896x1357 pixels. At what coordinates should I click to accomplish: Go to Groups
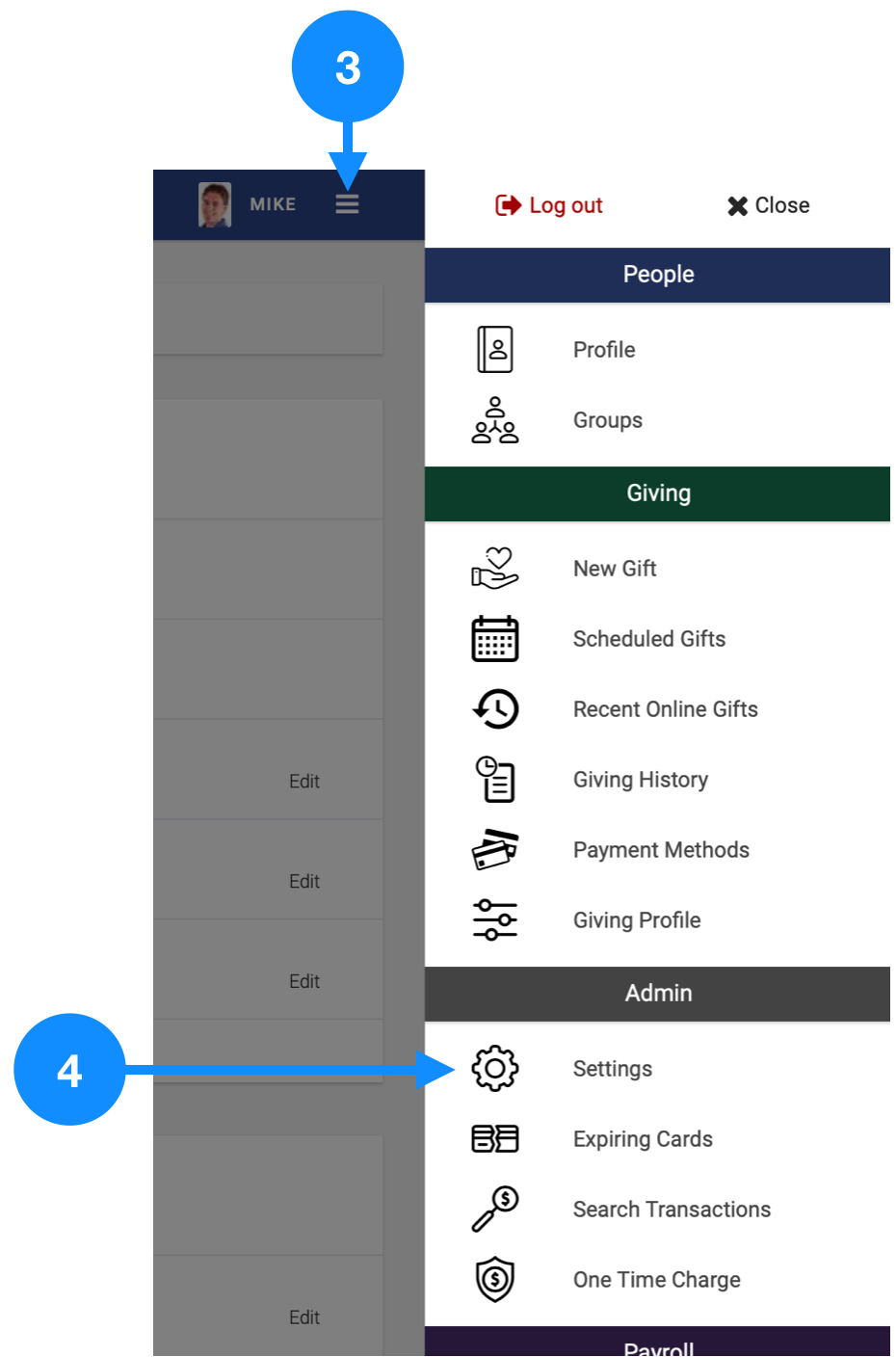coord(607,420)
